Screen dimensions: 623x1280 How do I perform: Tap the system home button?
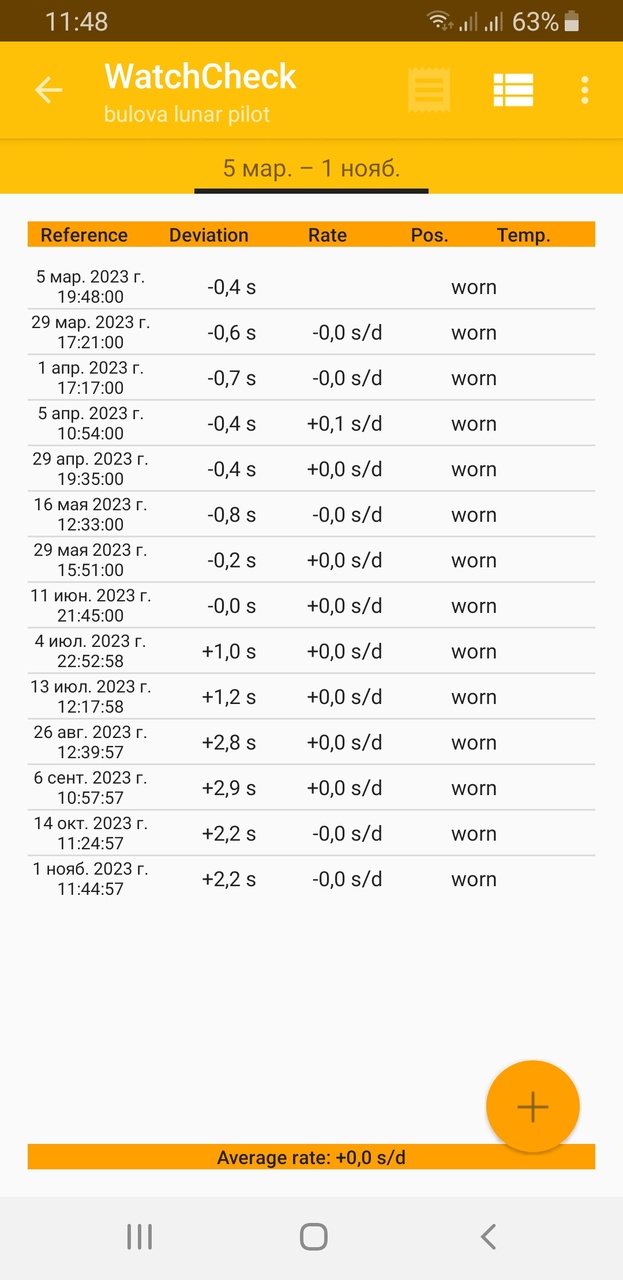pos(313,1237)
